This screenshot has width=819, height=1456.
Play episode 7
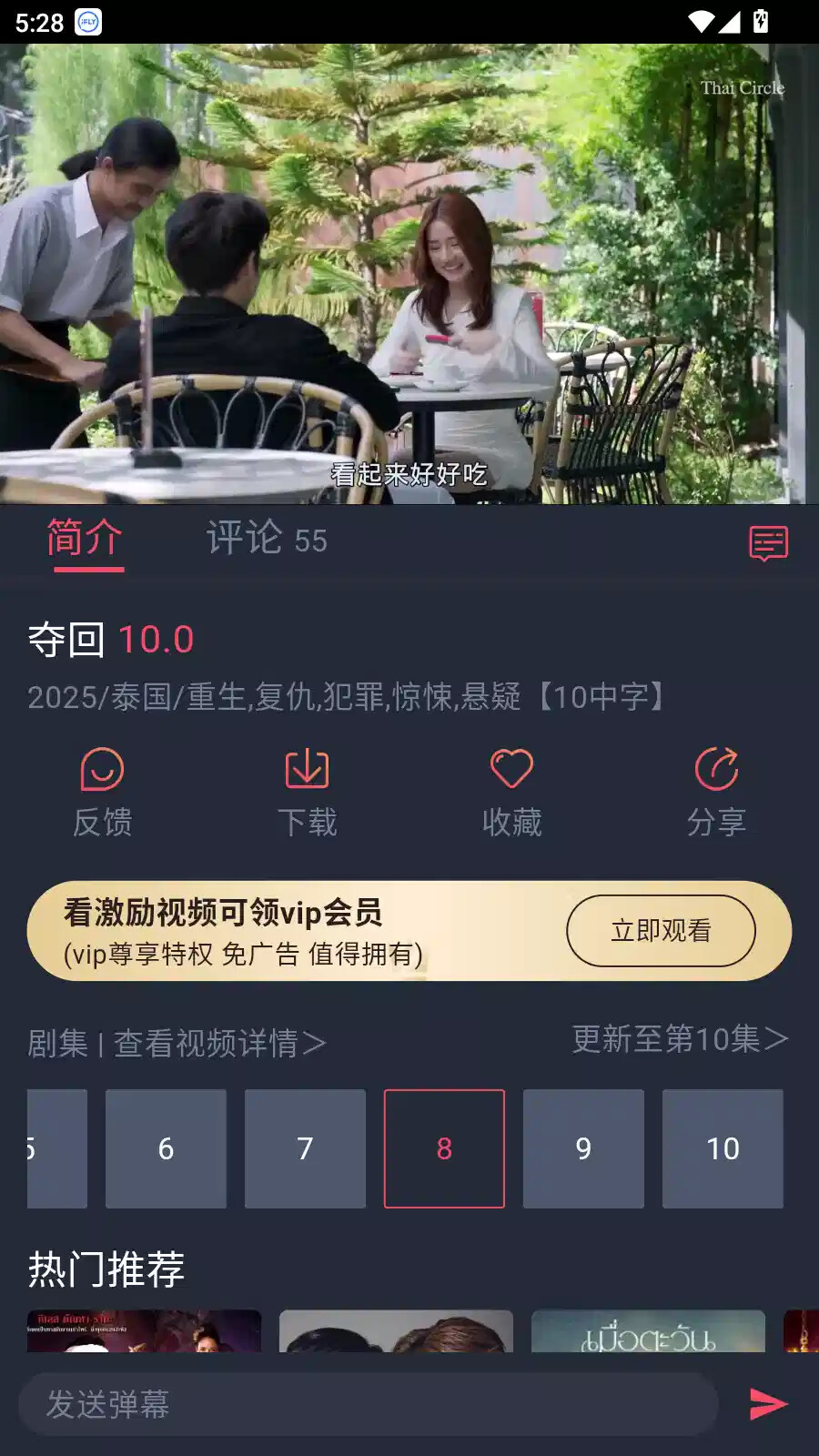coord(305,1148)
